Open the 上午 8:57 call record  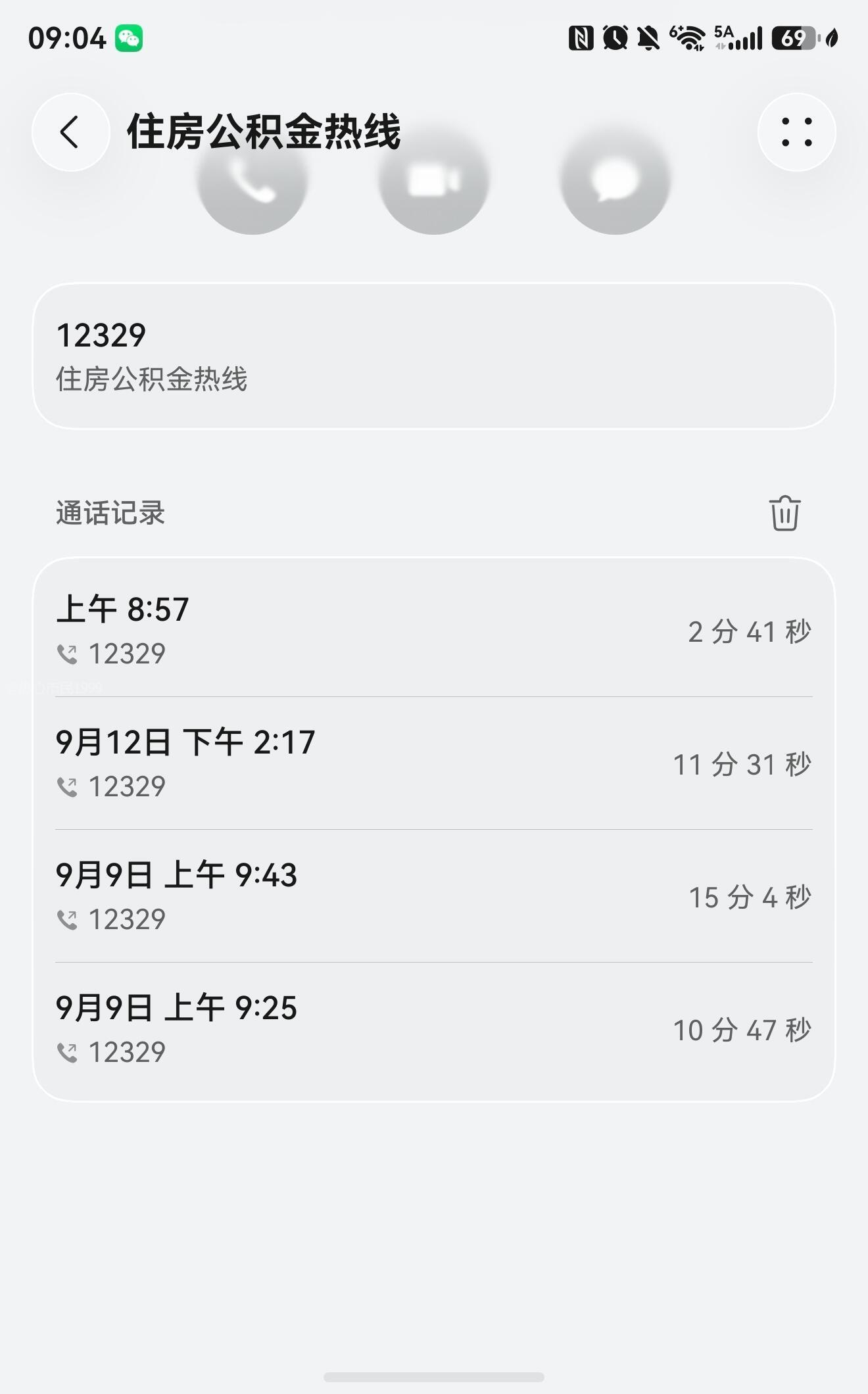(x=434, y=630)
